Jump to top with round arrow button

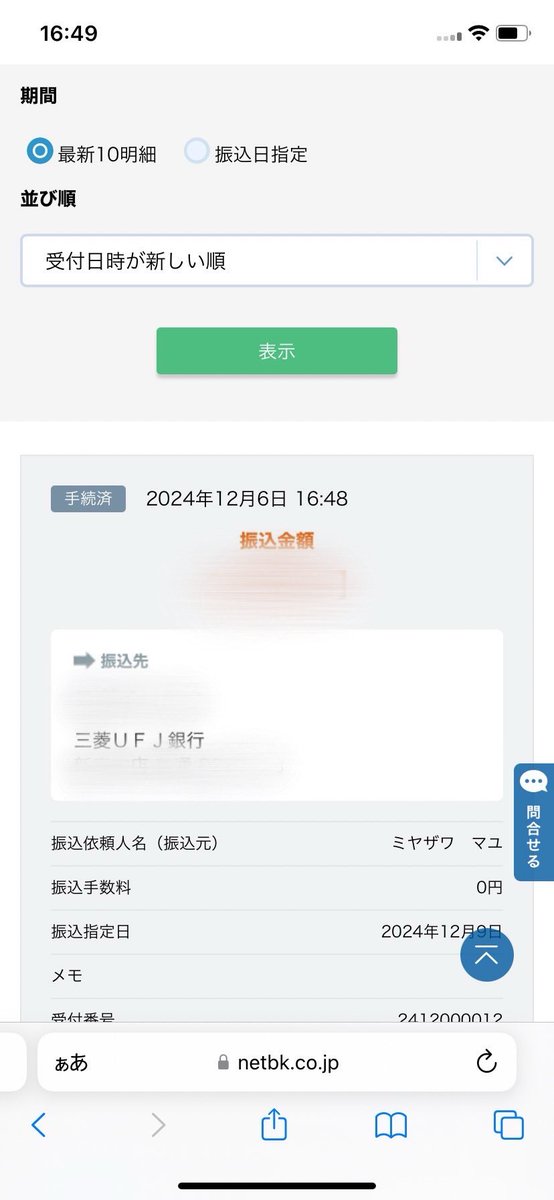[487, 955]
